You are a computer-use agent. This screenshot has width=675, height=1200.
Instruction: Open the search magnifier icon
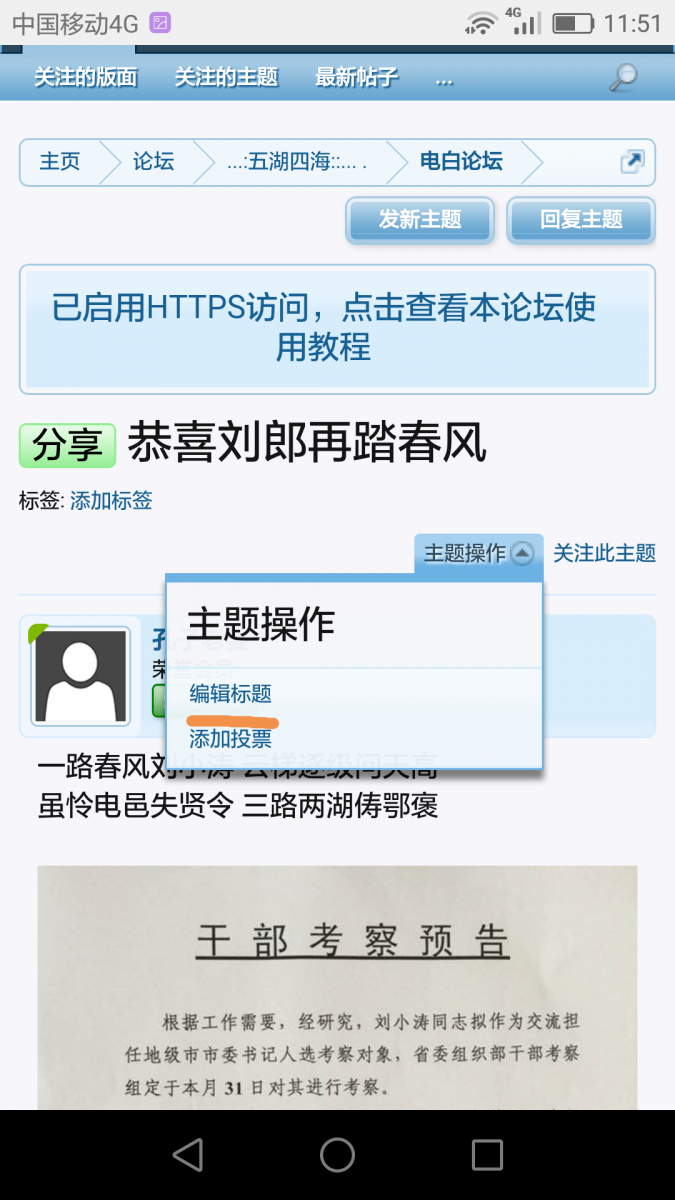tap(625, 77)
